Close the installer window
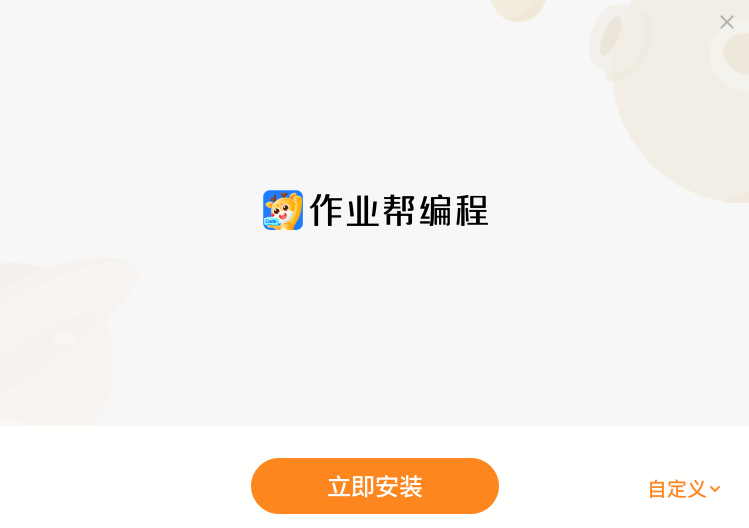This screenshot has height=528, width=749. [x=727, y=22]
